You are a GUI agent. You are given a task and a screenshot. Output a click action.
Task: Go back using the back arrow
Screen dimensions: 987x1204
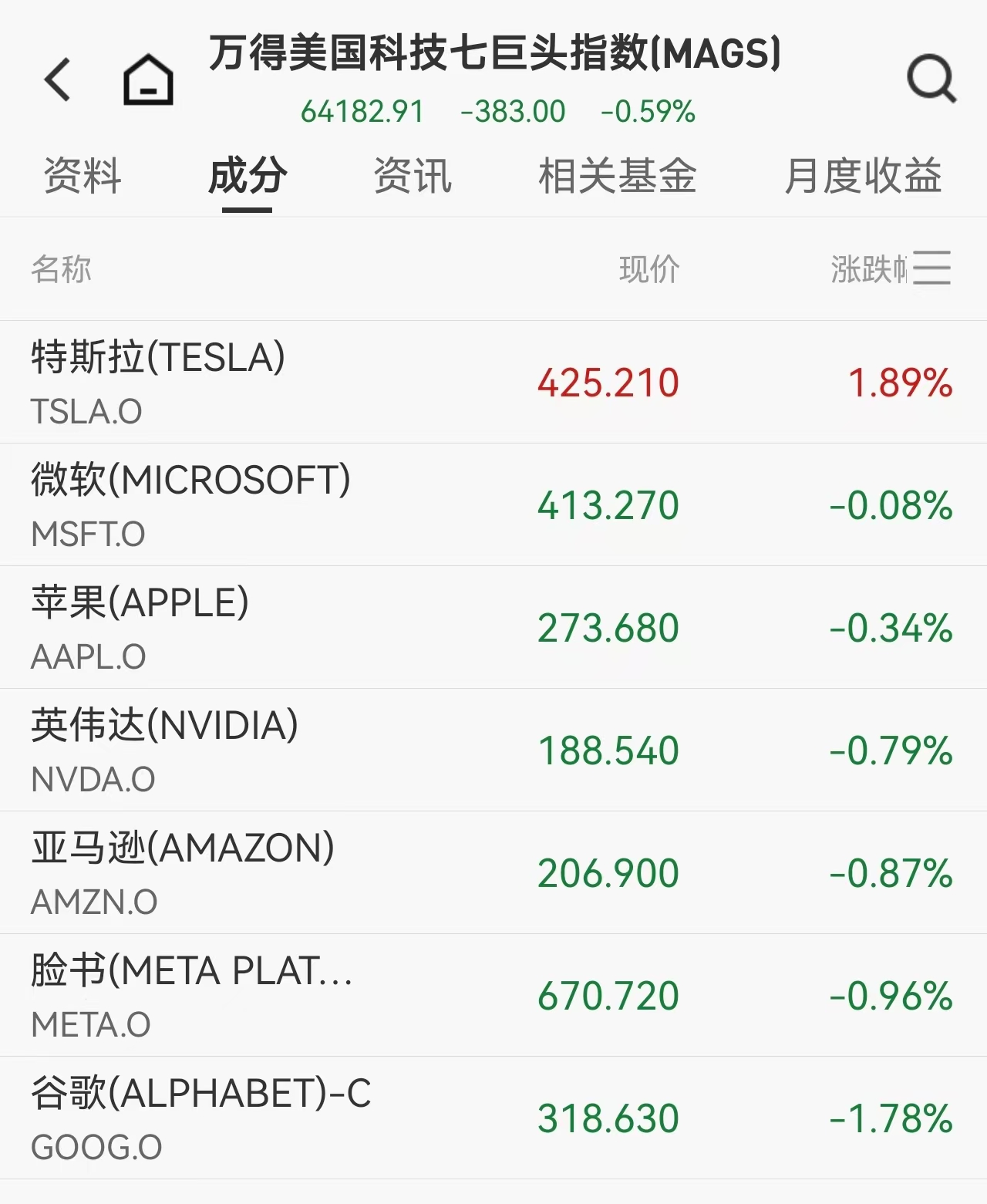pos(58,79)
